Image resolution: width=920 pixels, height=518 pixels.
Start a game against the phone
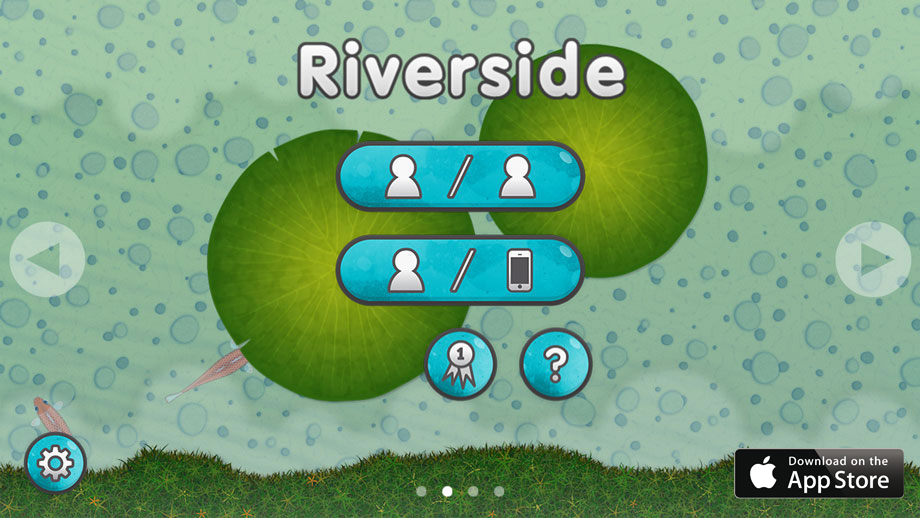(460, 269)
